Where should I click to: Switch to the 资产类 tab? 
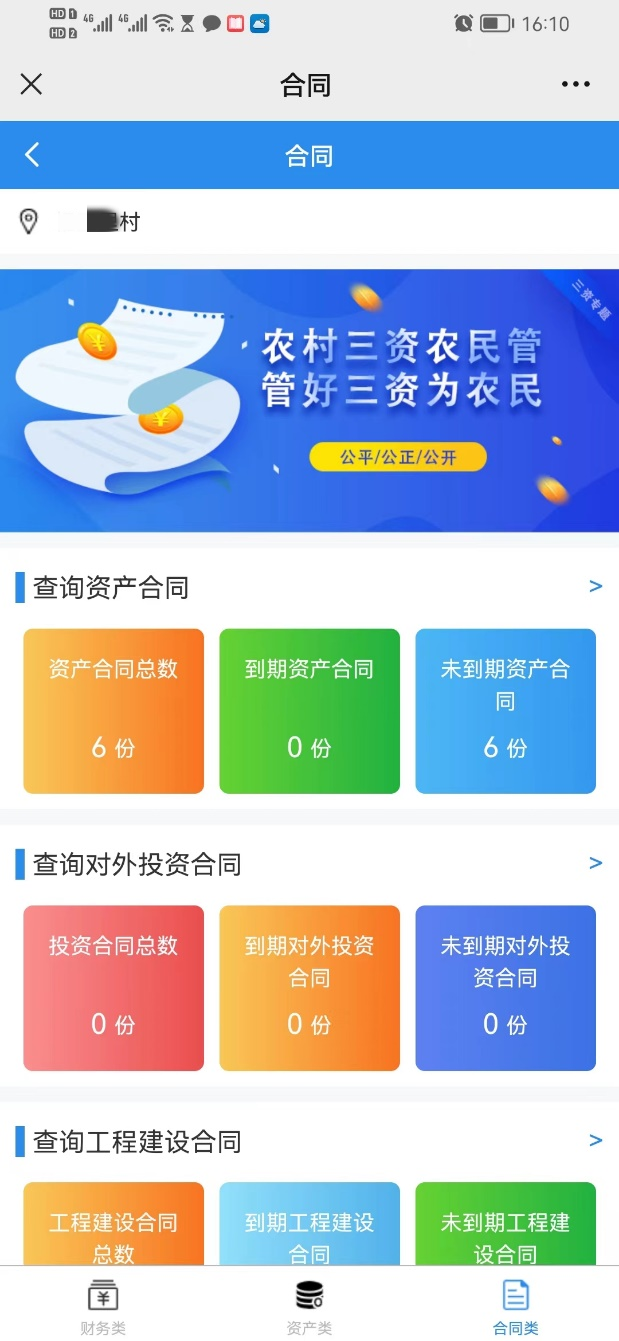pyautogui.click(x=309, y=1306)
